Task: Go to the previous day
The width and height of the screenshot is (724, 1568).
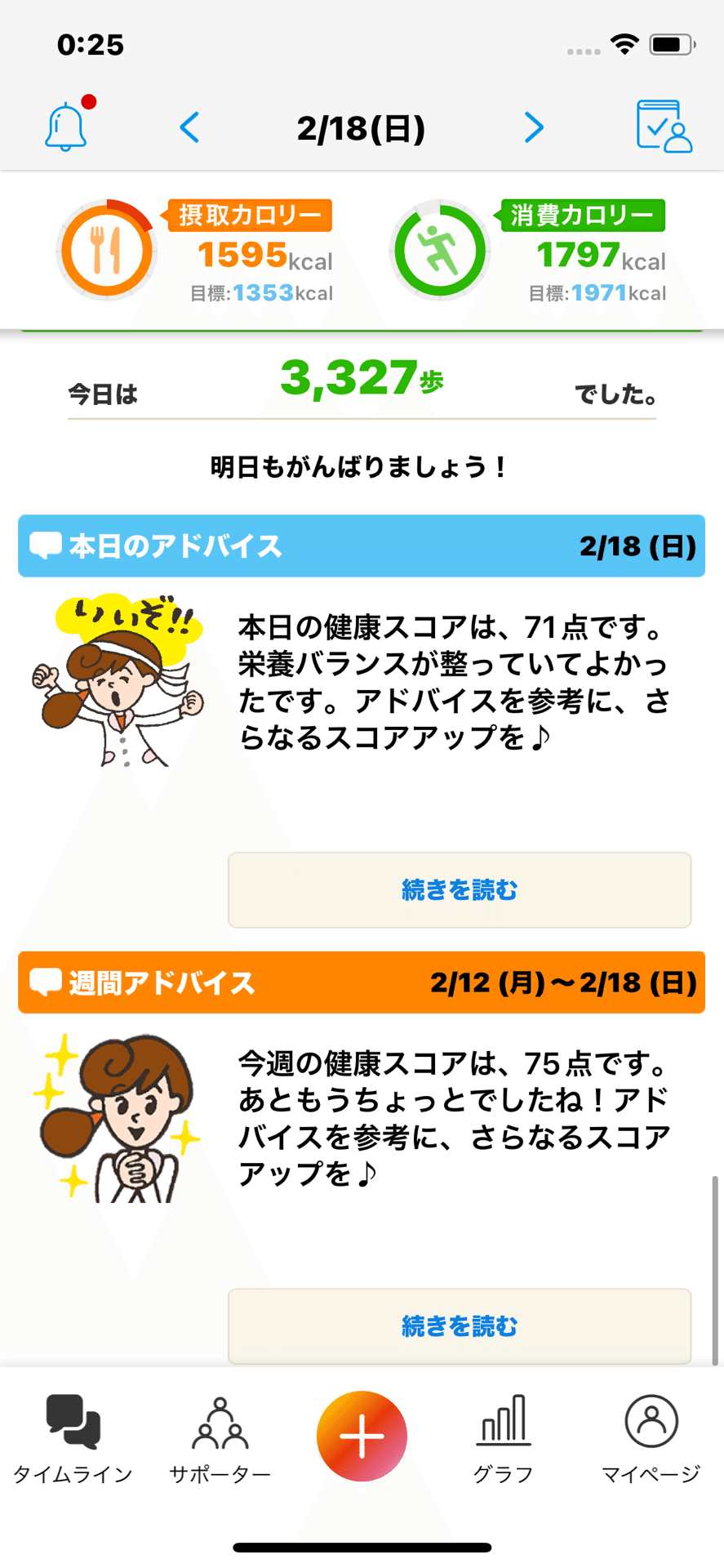Action: pyautogui.click(x=189, y=127)
